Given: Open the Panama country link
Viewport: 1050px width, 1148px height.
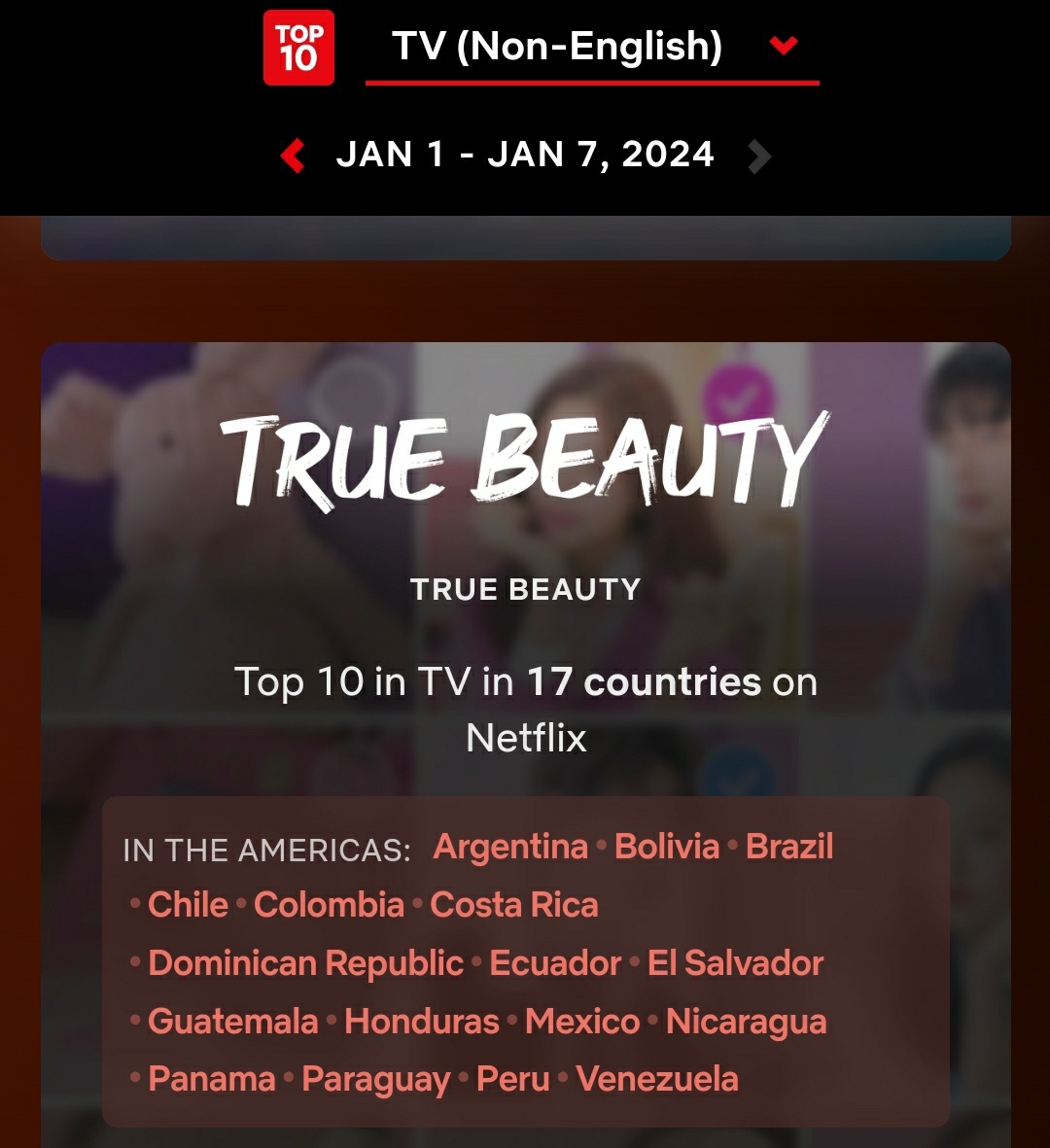Looking at the screenshot, I should [212, 1079].
